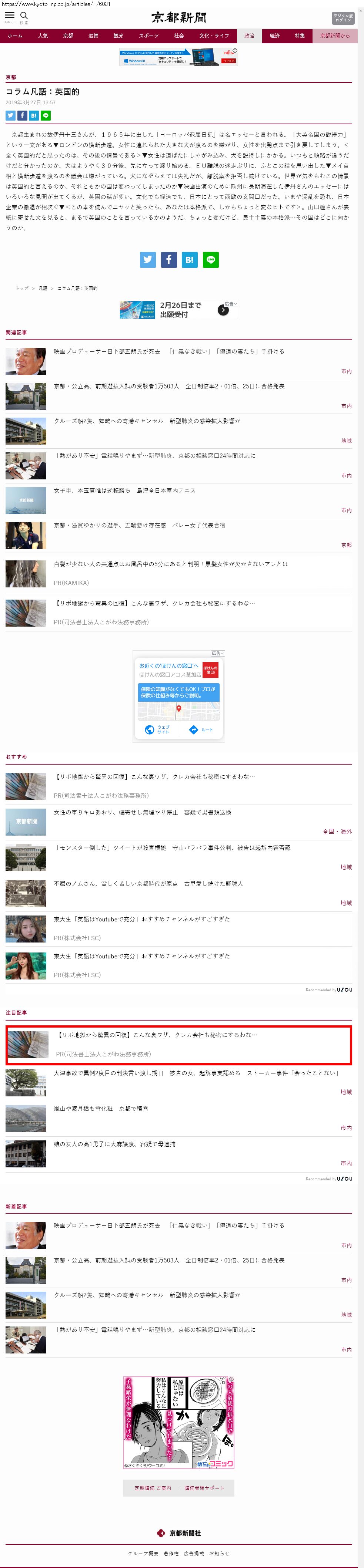Open the hamburger menu
The height and width of the screenshot is (1568, 364).
click(10, 16)
